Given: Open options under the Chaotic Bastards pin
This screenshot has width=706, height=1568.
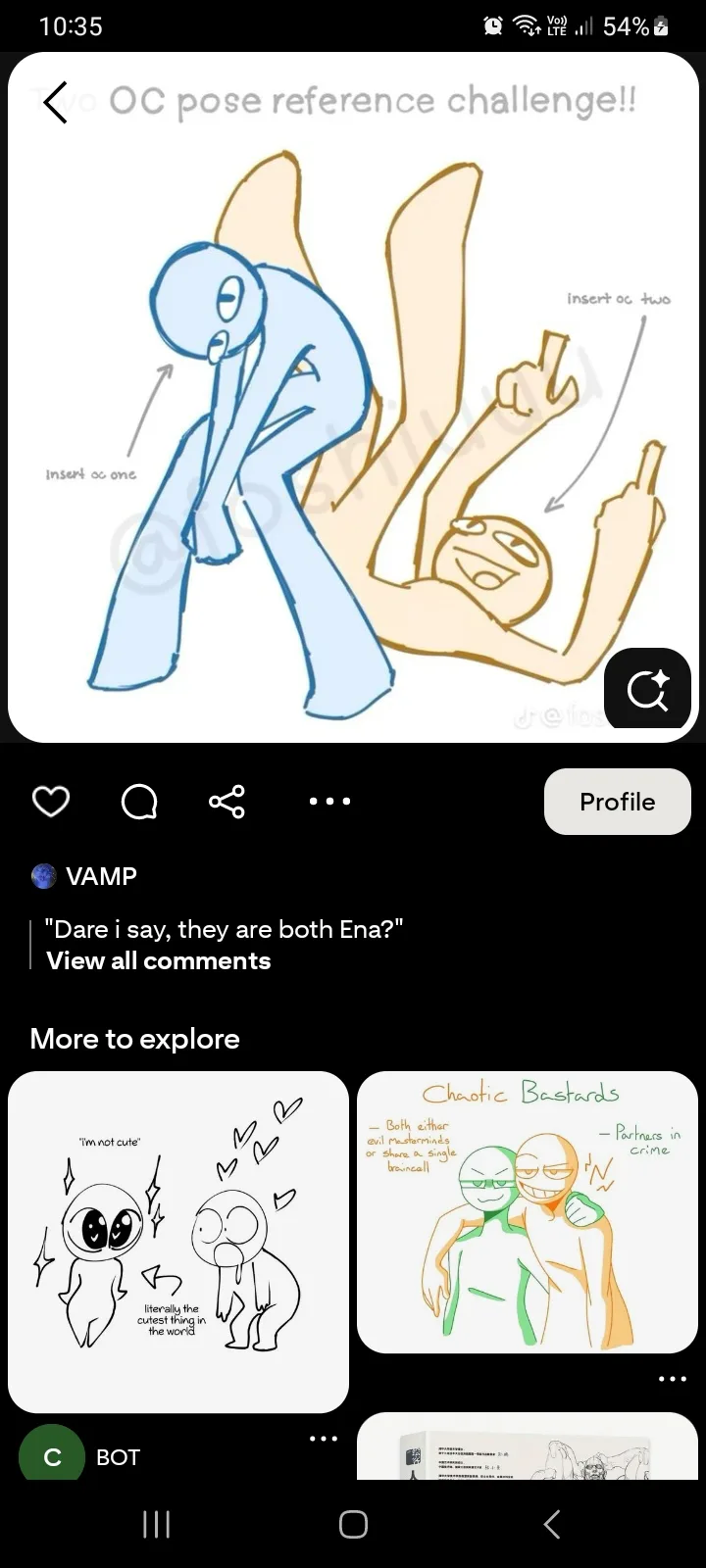Looking at the screenshot, I should 673,1379.
